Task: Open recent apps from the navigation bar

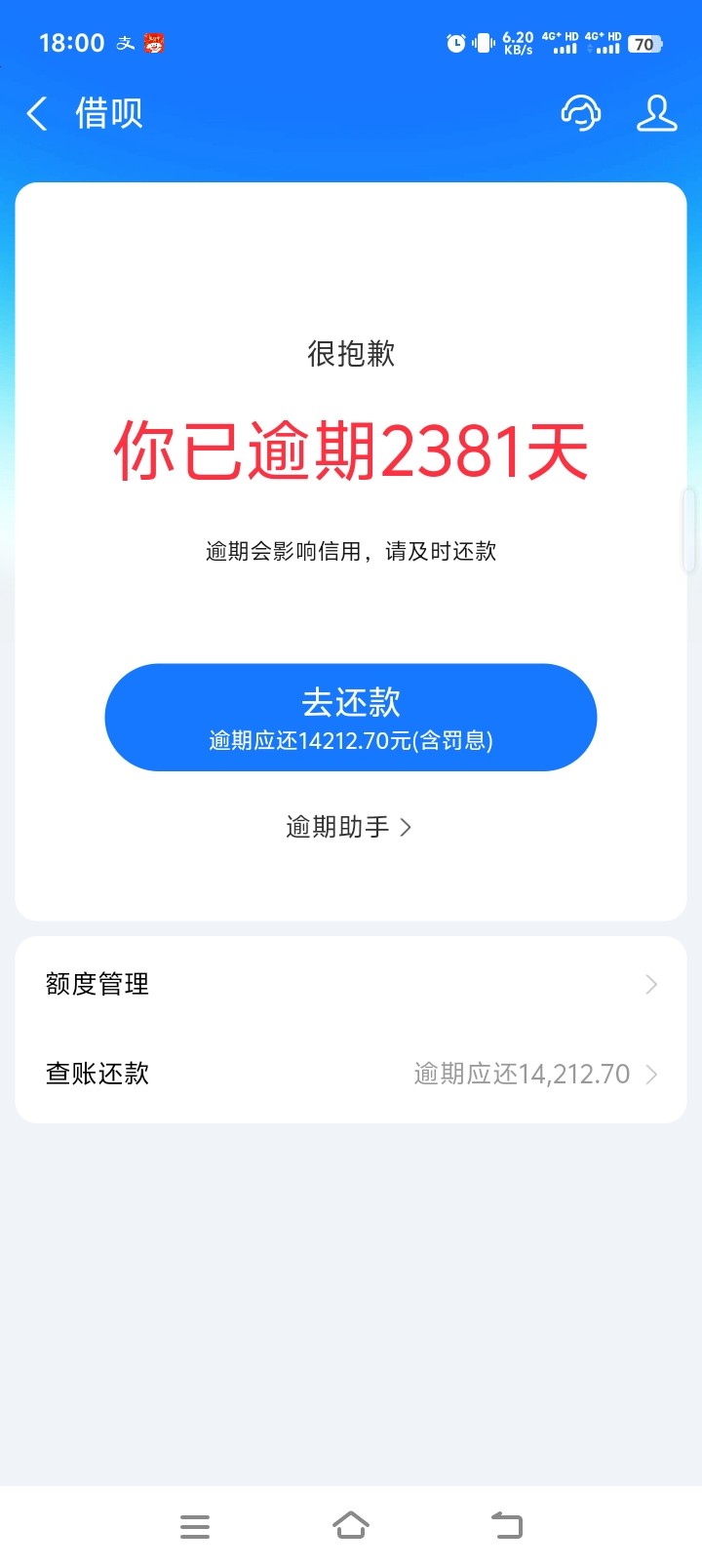Action: pyautogui.click(x=195, y=1527)
